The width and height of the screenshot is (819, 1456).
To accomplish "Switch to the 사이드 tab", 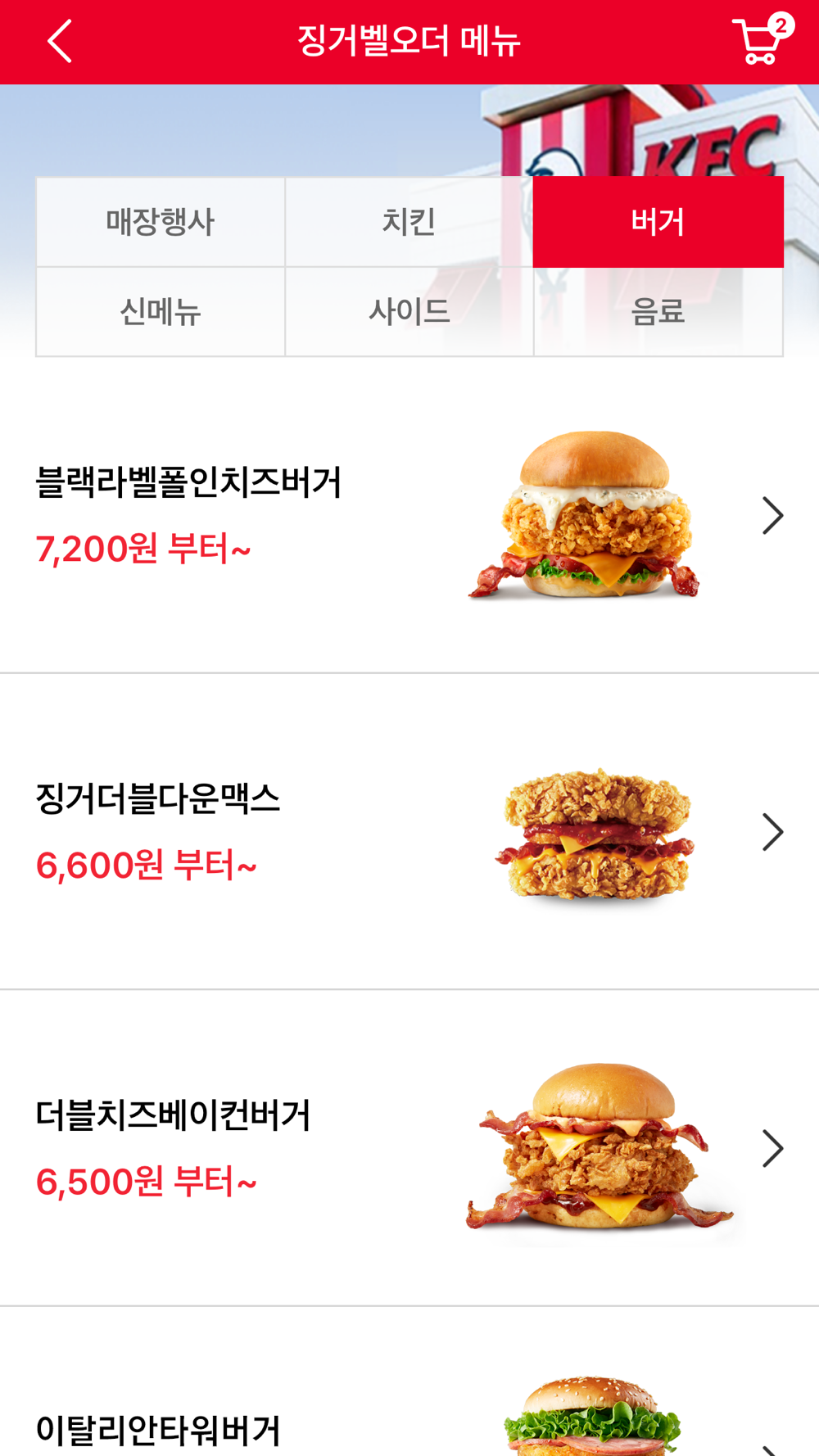I will click(409, 312).
